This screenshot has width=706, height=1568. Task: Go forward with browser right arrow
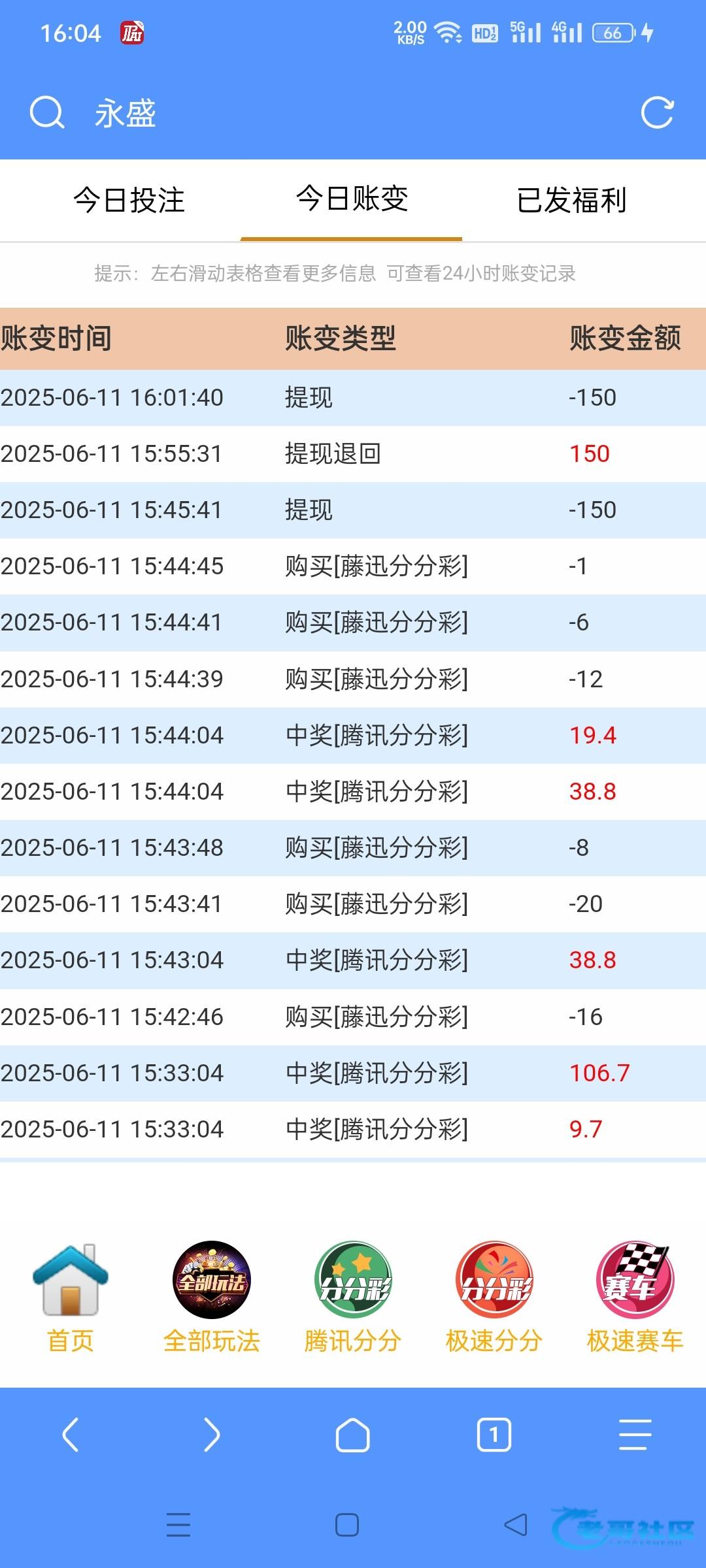tap(212, 1435)
